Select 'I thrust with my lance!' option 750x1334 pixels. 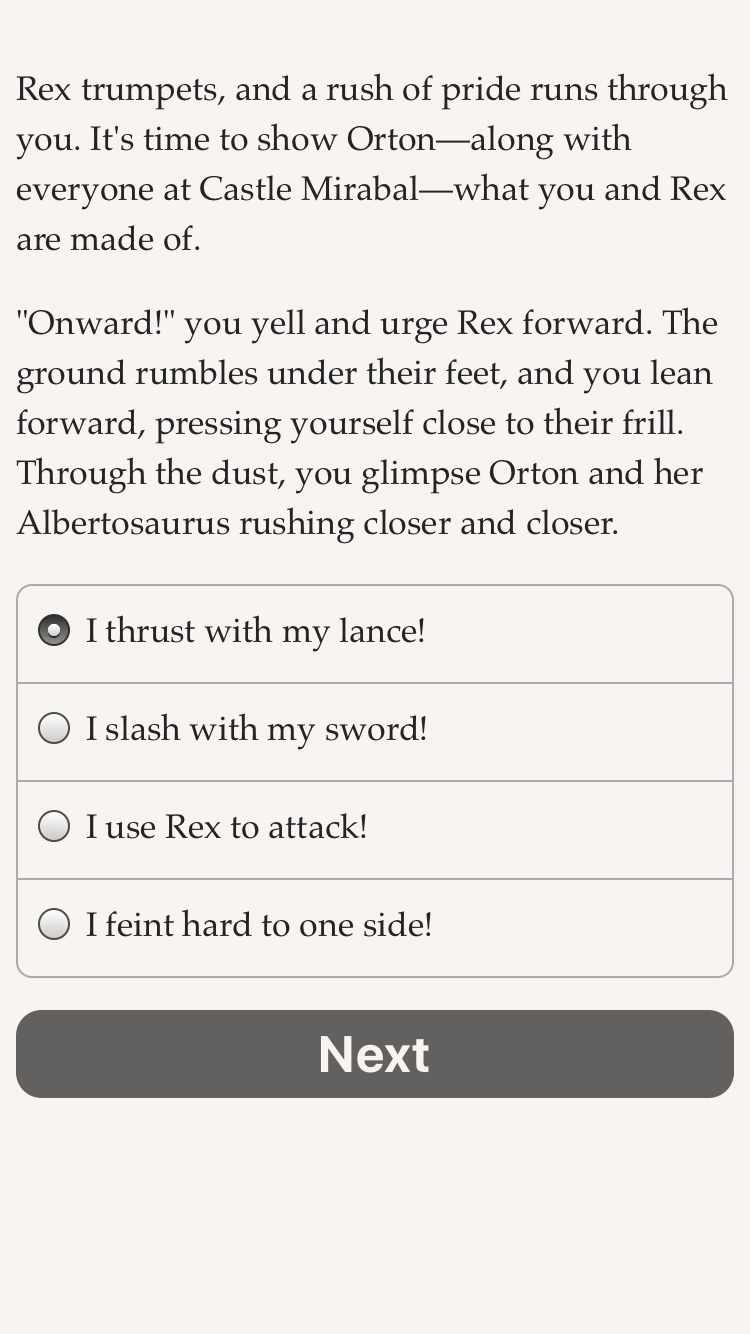click(375, 634)
